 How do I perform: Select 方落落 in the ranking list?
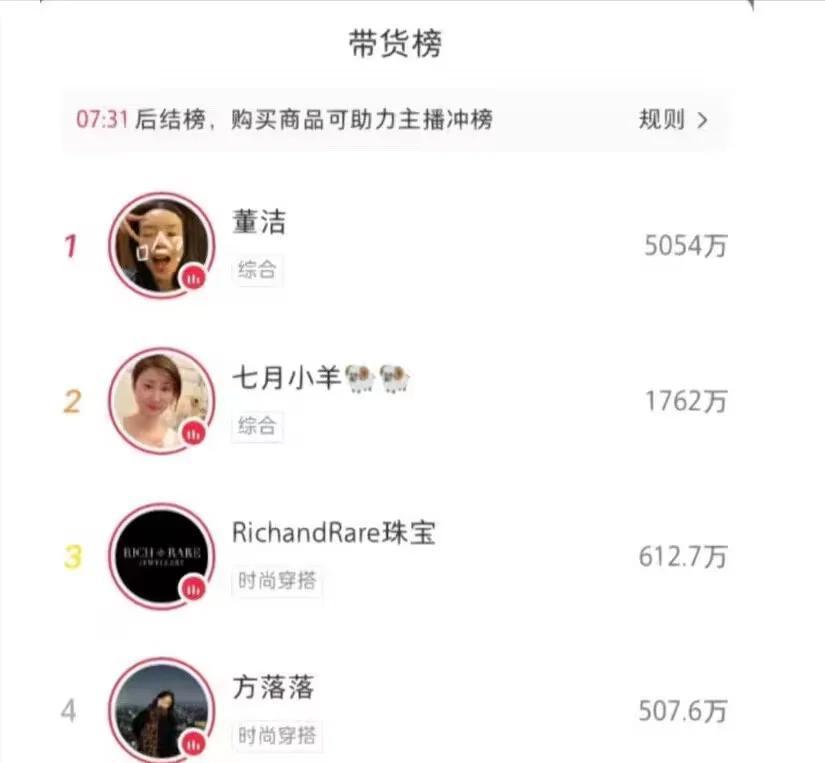click(273, 688)
